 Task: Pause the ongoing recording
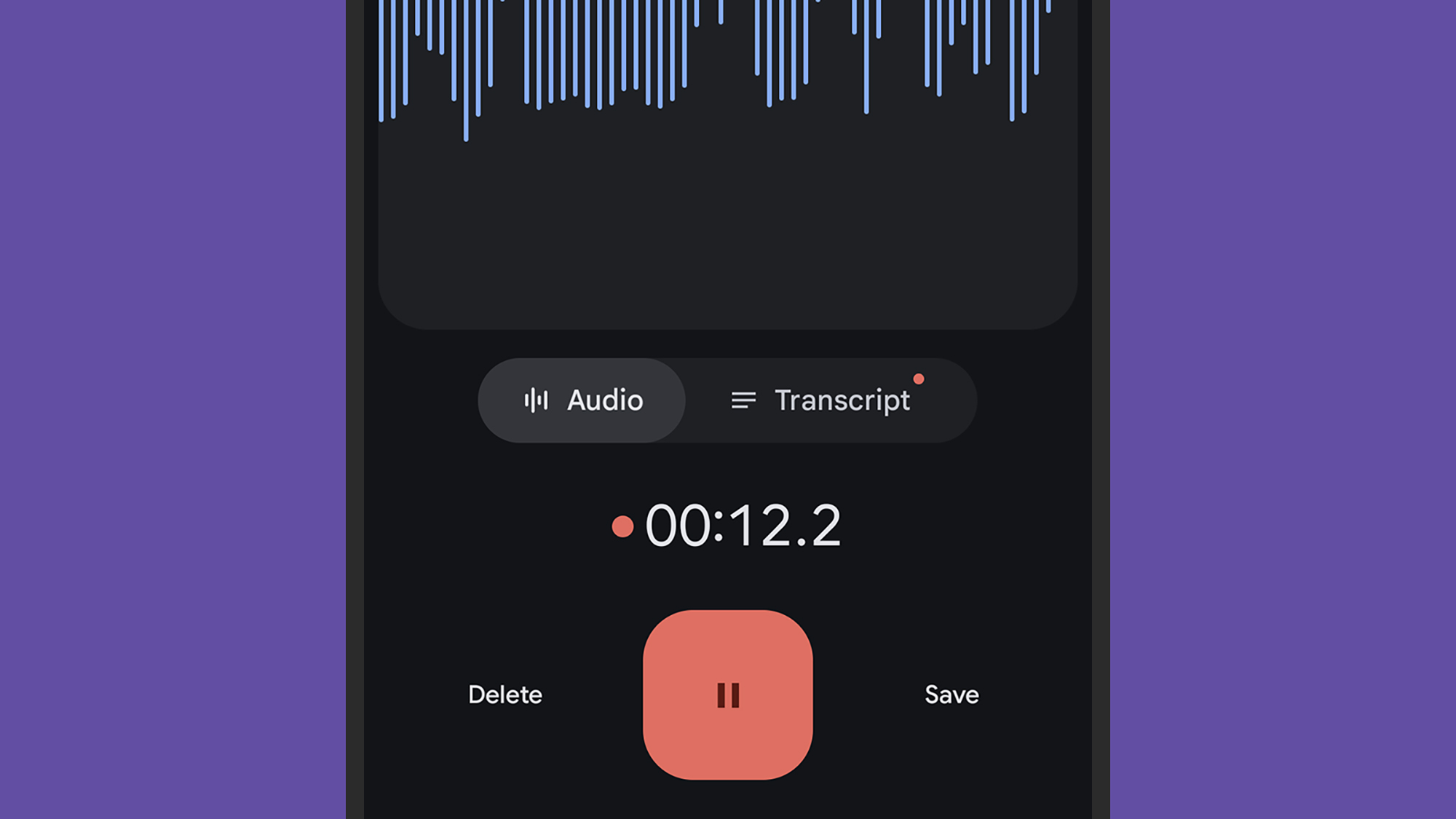pyautogui.click(x=727, y=695)
